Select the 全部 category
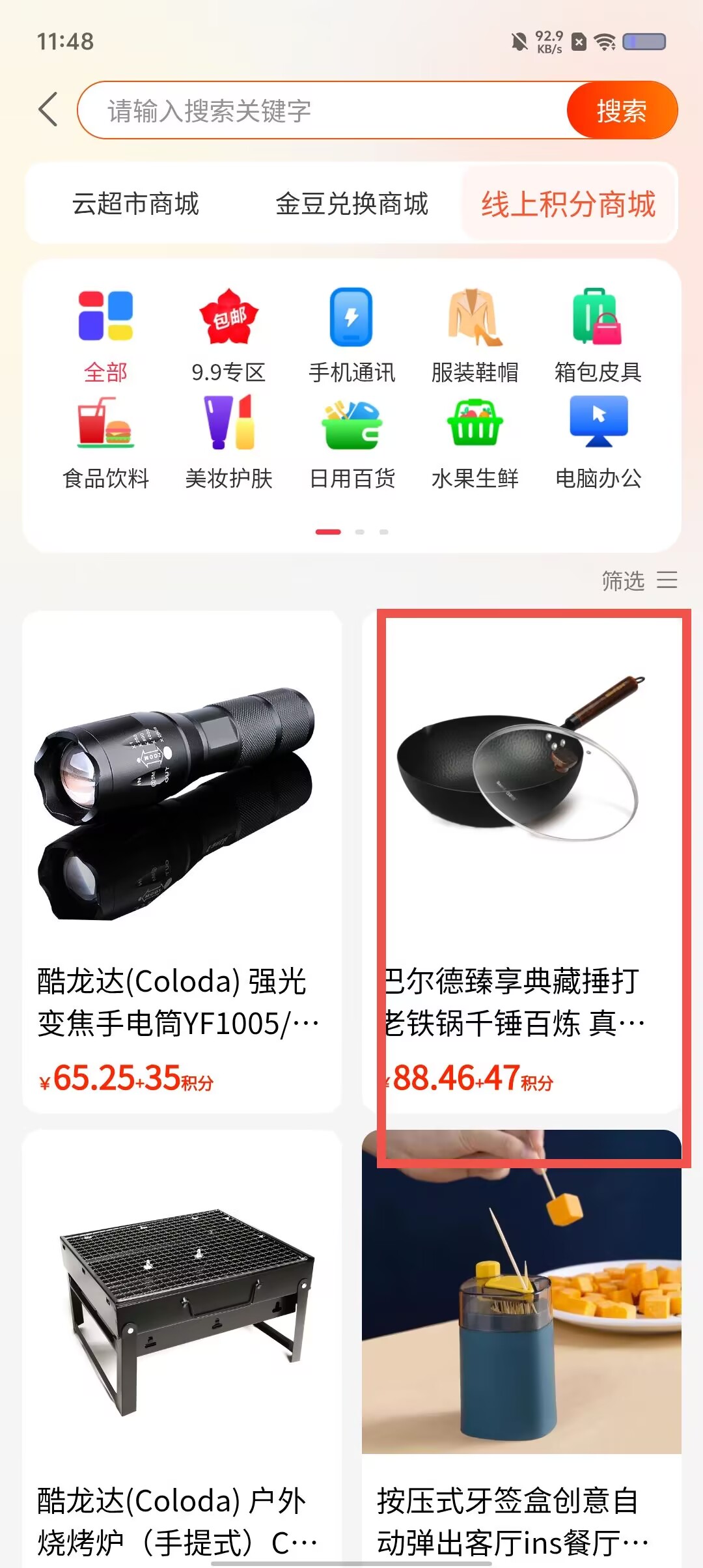703x1568 pixels. click(x=105, y=336)
